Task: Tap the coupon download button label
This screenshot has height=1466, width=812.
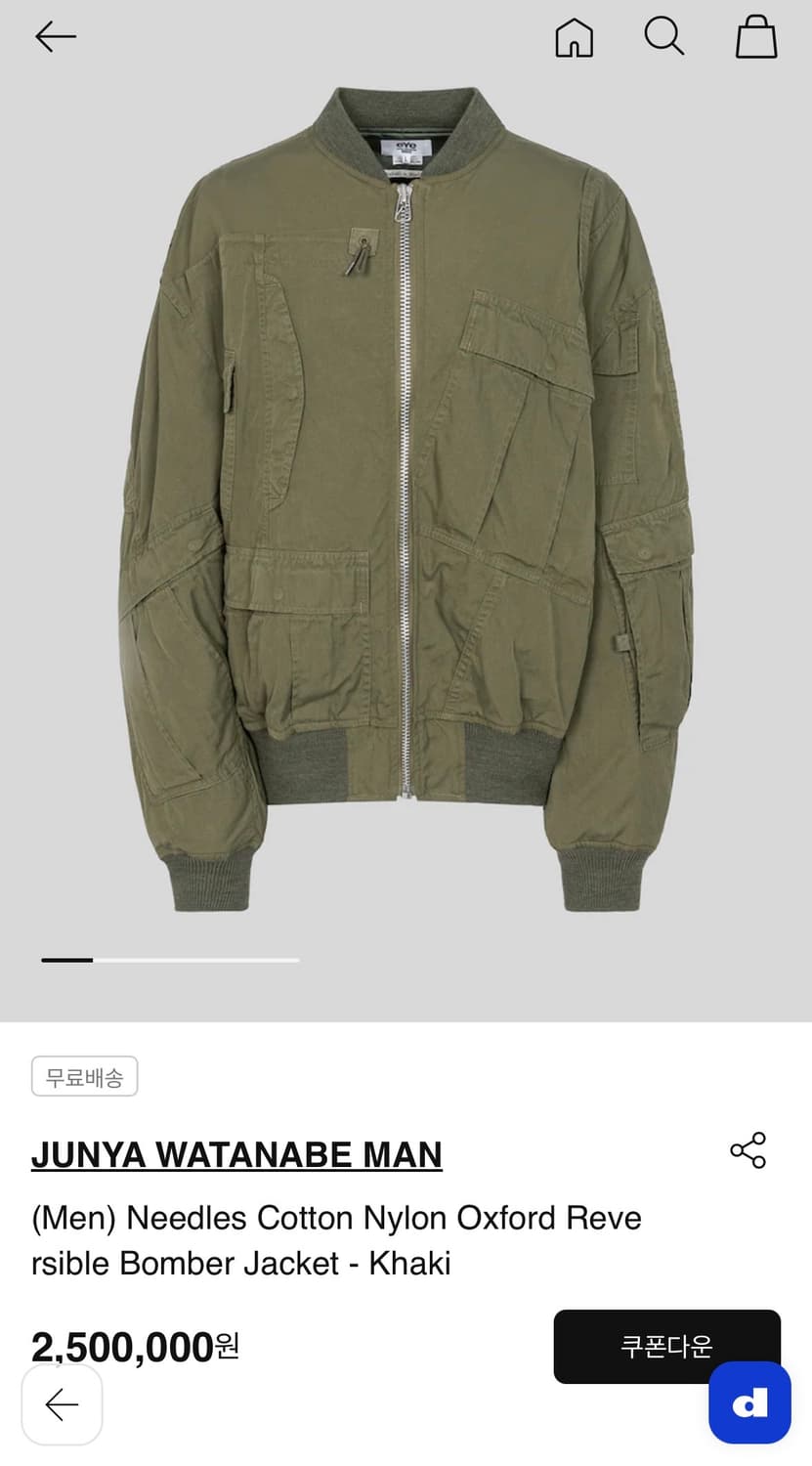Action: pyautogui.click(x=668, y=1347)
